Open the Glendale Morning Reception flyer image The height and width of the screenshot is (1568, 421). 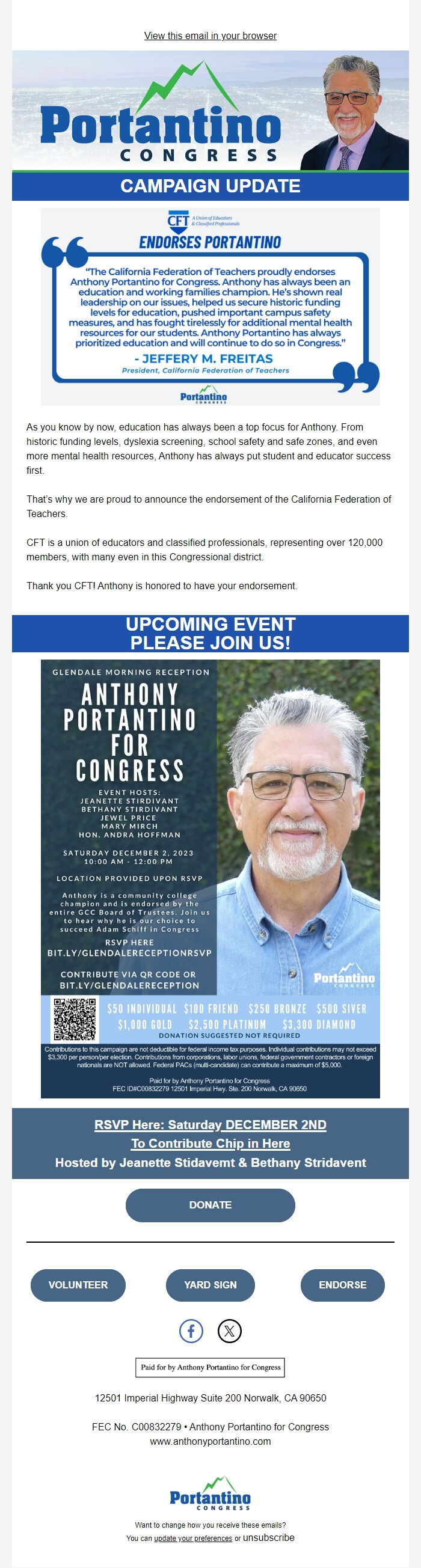click(210, 878)
